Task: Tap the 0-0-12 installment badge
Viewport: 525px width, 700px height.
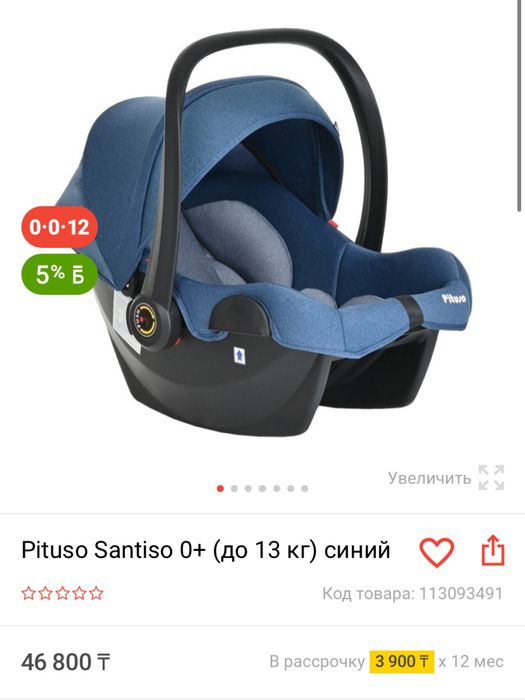Action: coord(59,227)
